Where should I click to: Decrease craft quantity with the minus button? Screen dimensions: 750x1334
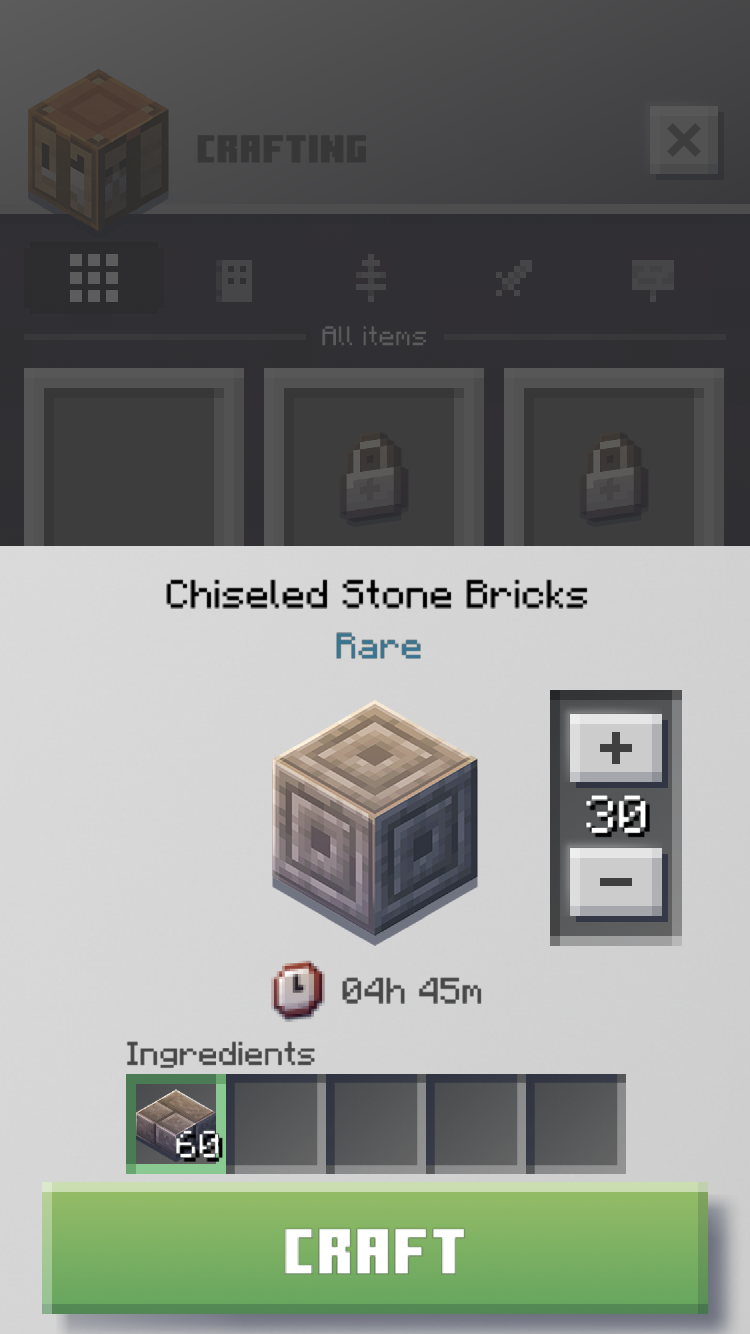(616, 882)
